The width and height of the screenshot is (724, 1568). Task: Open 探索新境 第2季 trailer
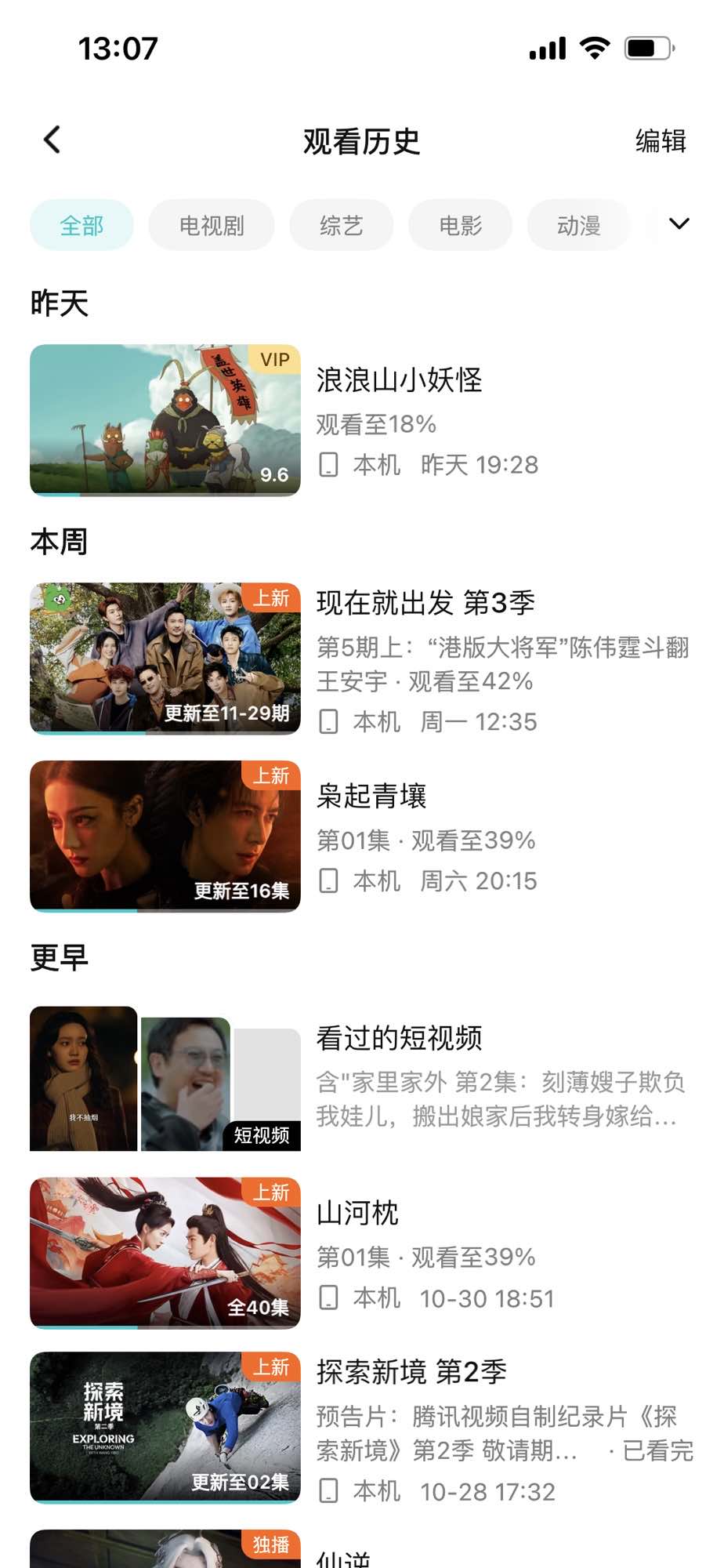(x=165, y=1427)
